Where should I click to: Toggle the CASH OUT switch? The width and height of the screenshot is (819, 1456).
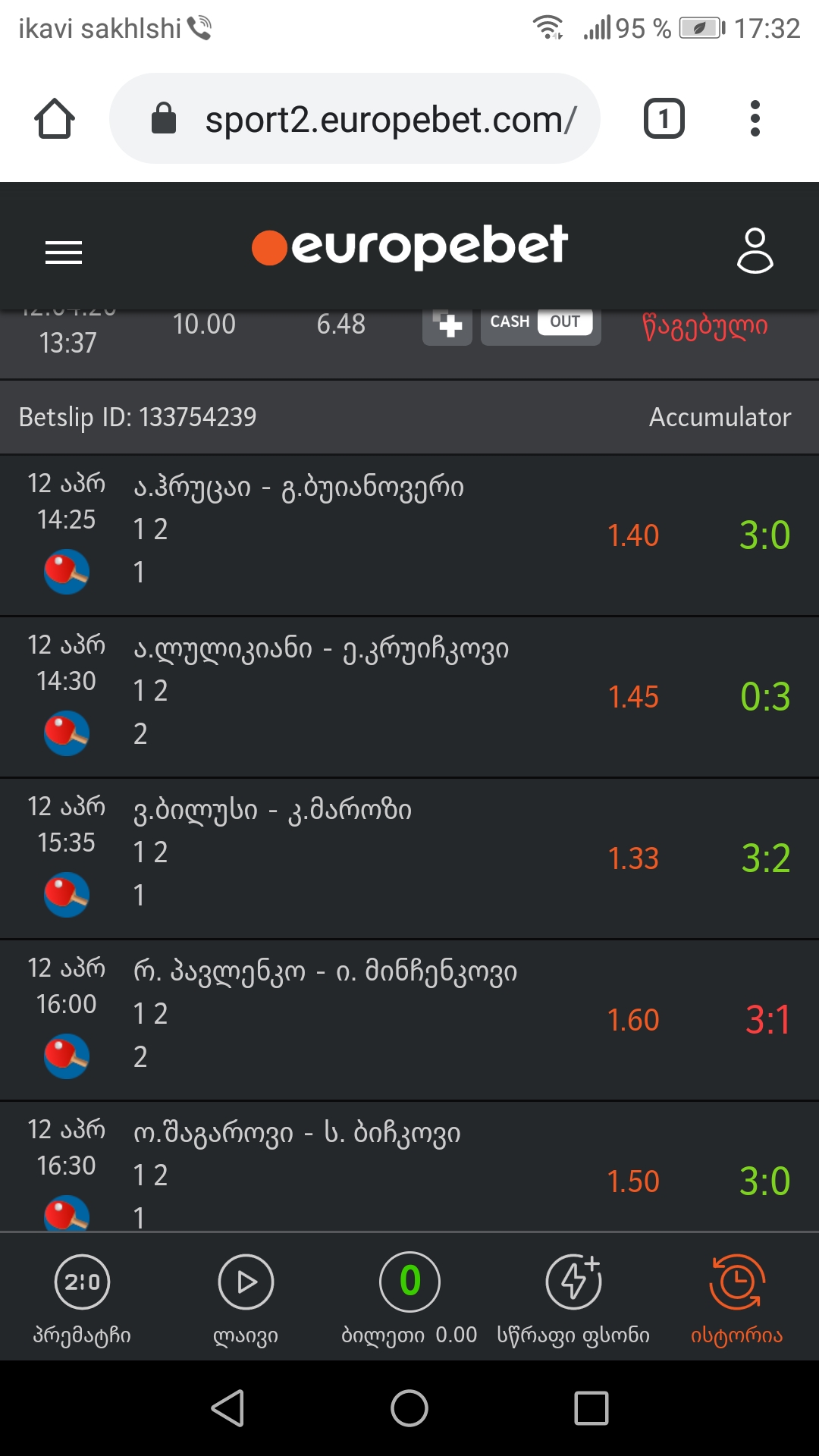point(540,322)
